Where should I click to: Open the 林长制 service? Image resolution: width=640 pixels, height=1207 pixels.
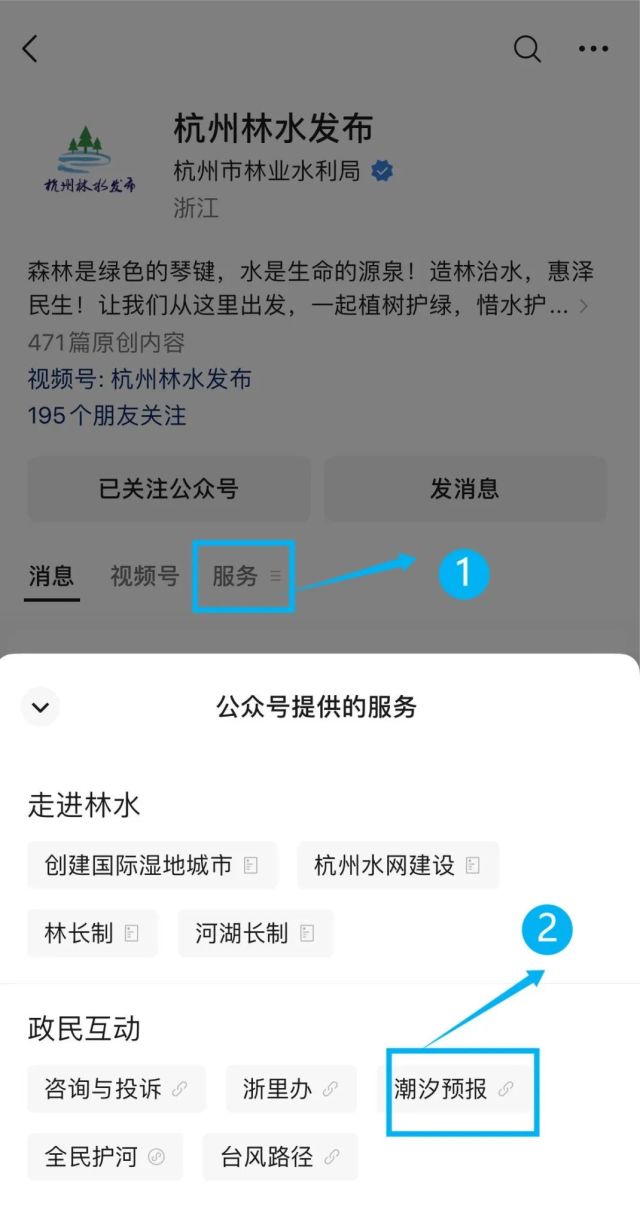coord(92,933)
